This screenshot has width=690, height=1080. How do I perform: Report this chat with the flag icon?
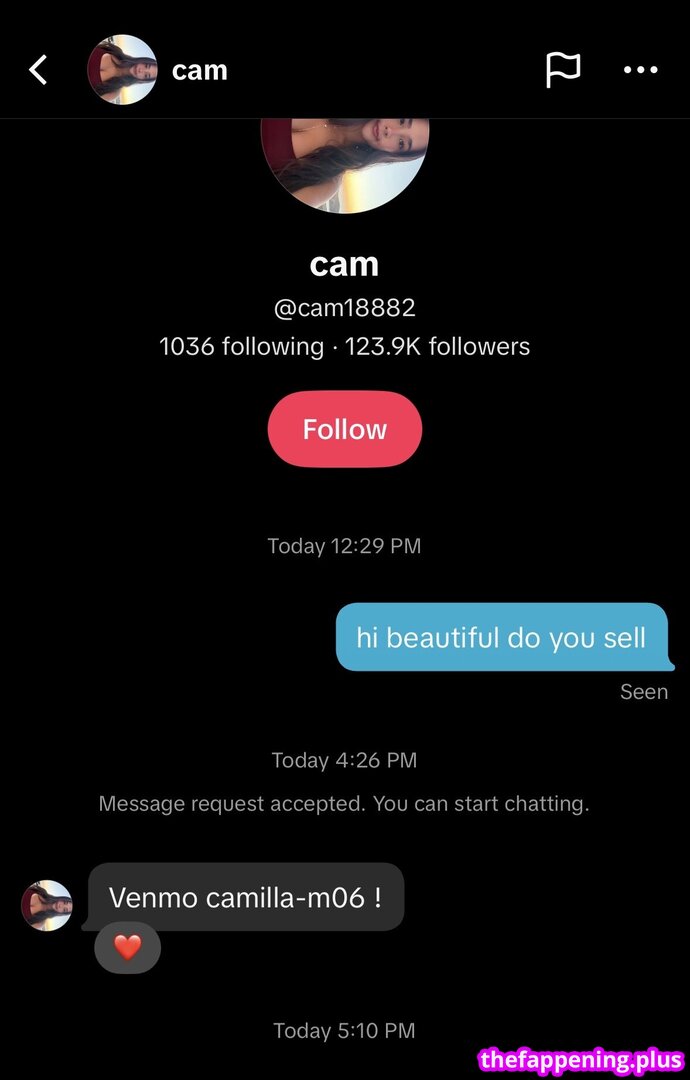[x=563, y=70]
